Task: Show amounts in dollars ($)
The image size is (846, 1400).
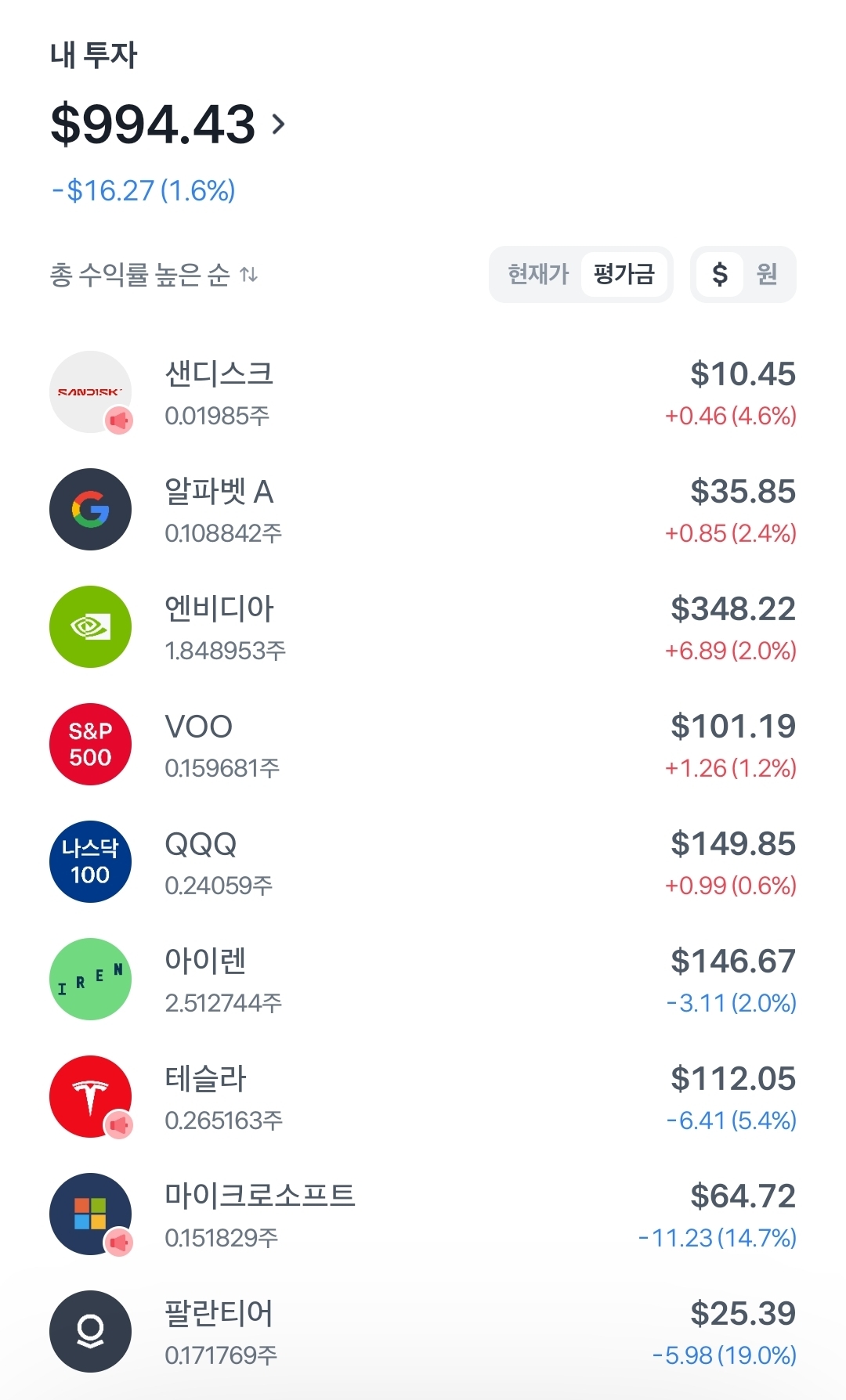Action: tap(719, 274)
